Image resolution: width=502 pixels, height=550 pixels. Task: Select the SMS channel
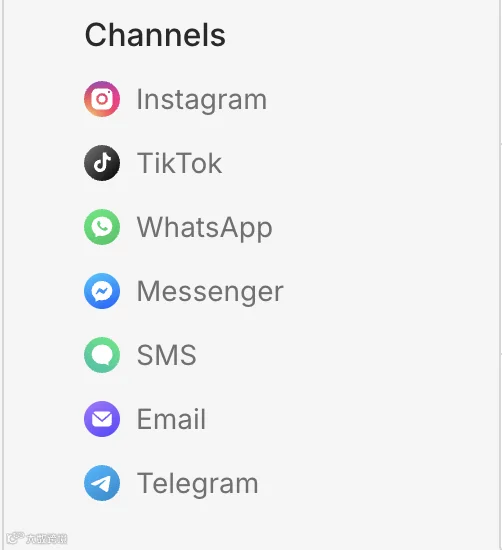(140, 355)
